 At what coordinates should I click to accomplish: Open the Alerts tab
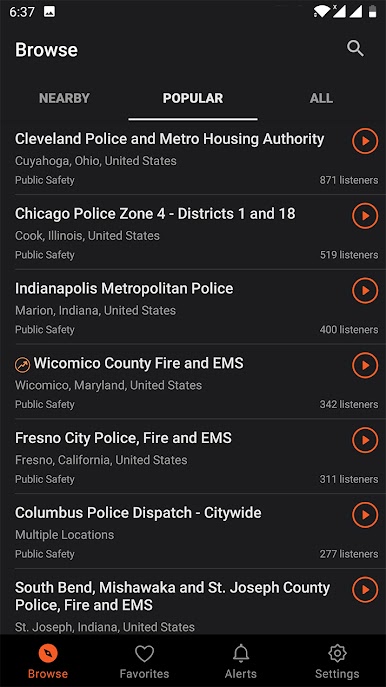pyautogui.click(x=241, y=662)
